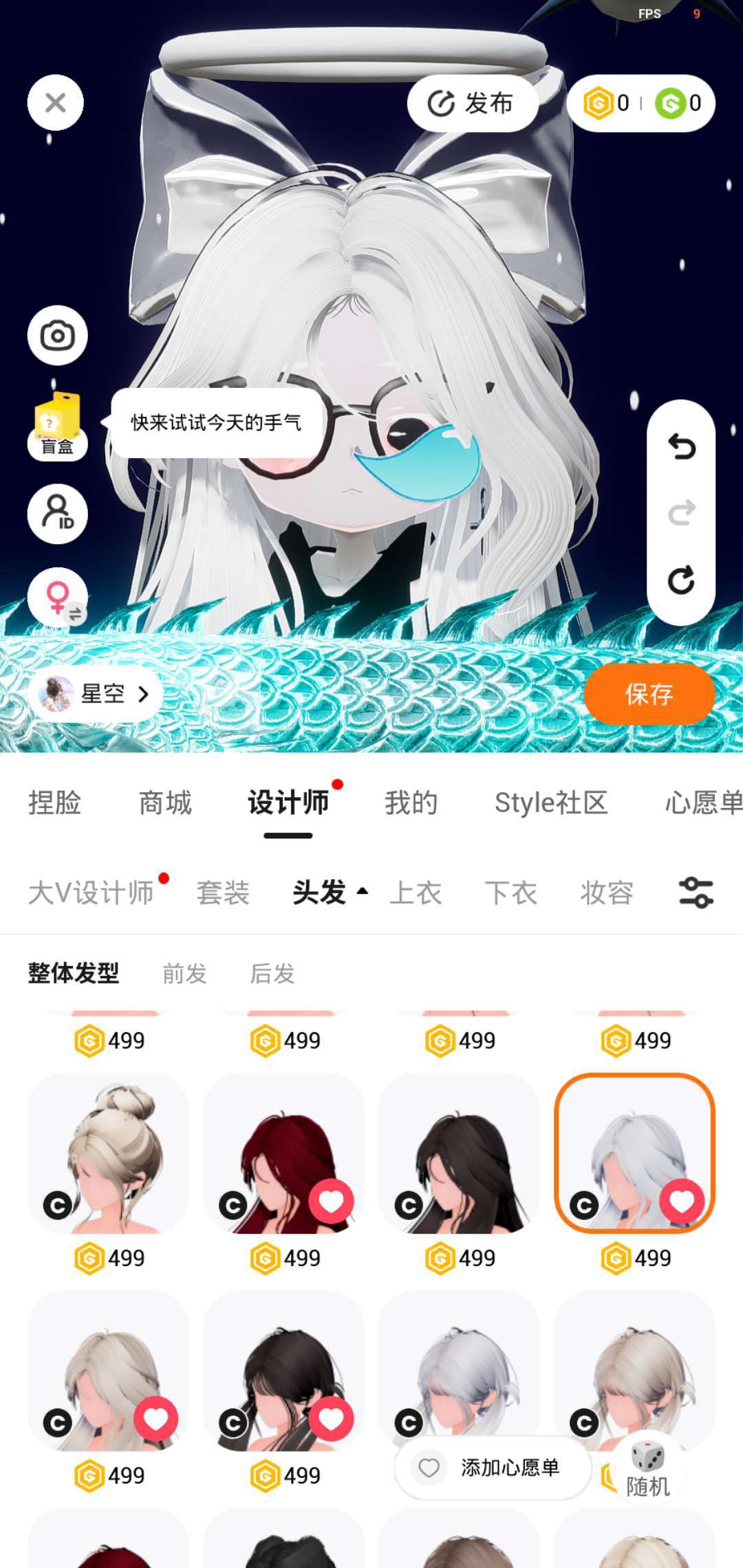The image size is (743, 1568).
Task: Add to wishlist with 添加心愿单
Action: click(493, 1468)
